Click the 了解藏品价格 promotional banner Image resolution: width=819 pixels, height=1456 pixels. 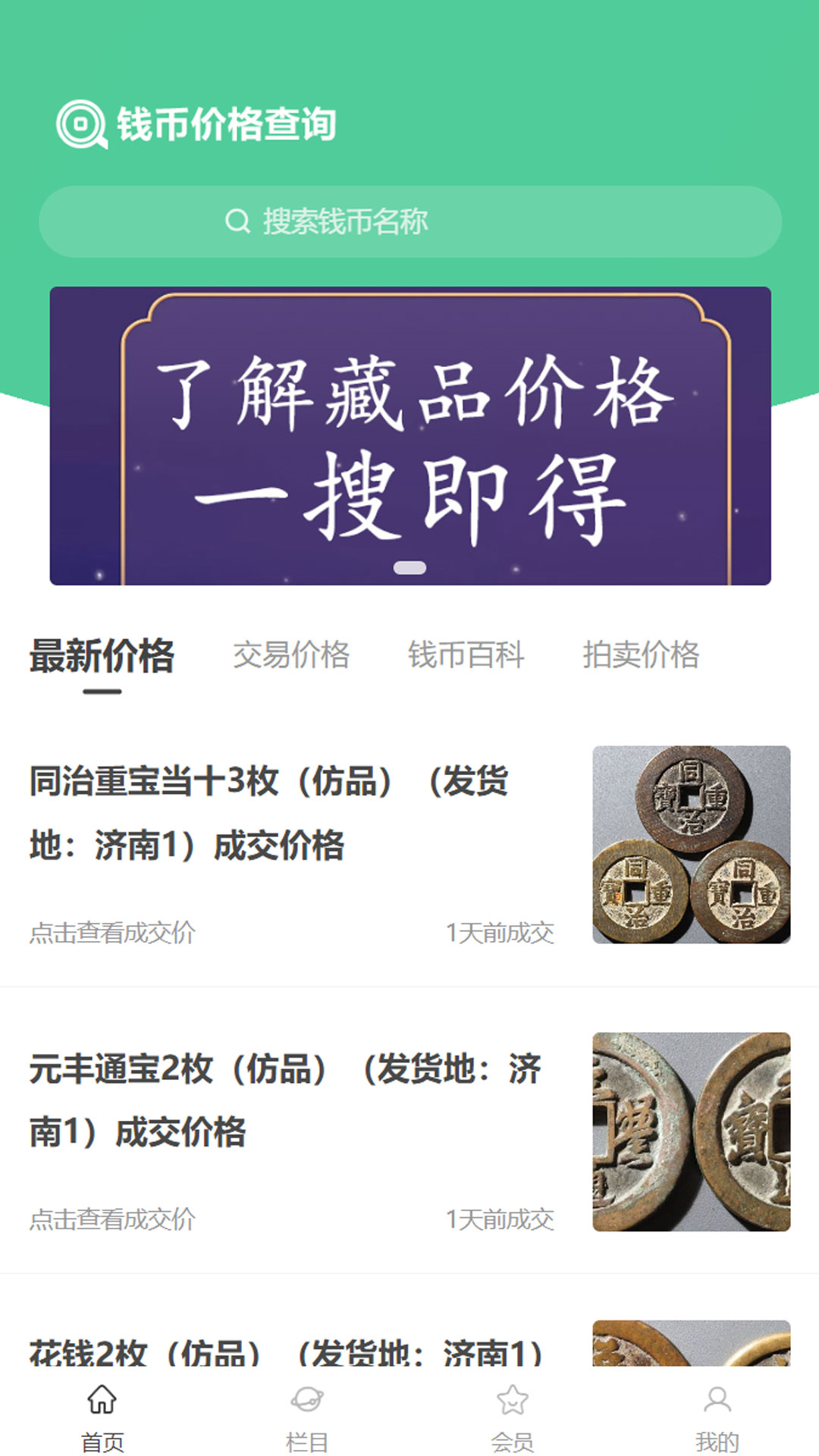[409, 434]
